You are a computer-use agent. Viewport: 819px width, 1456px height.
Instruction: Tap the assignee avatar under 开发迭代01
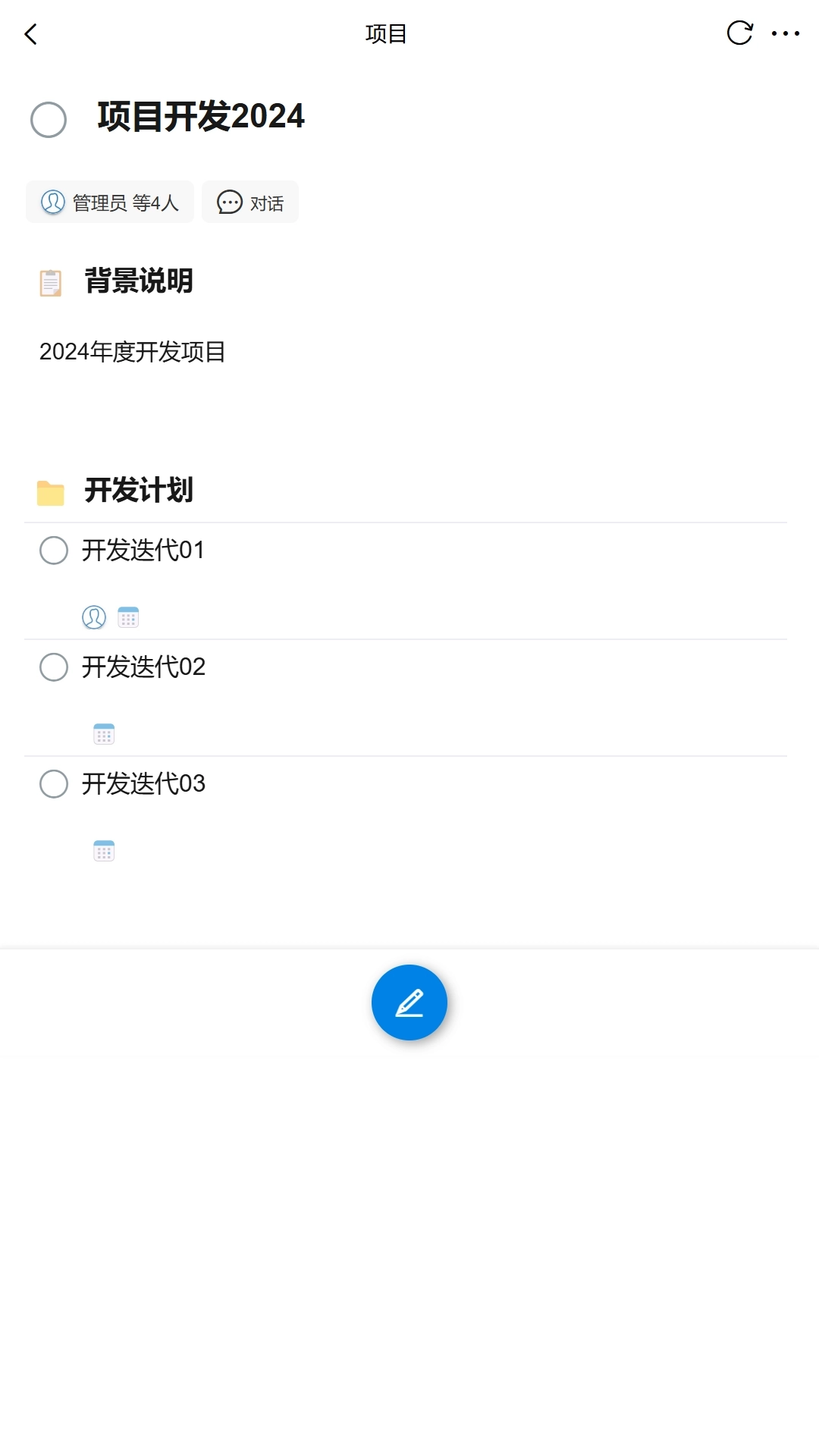point(93,617)
